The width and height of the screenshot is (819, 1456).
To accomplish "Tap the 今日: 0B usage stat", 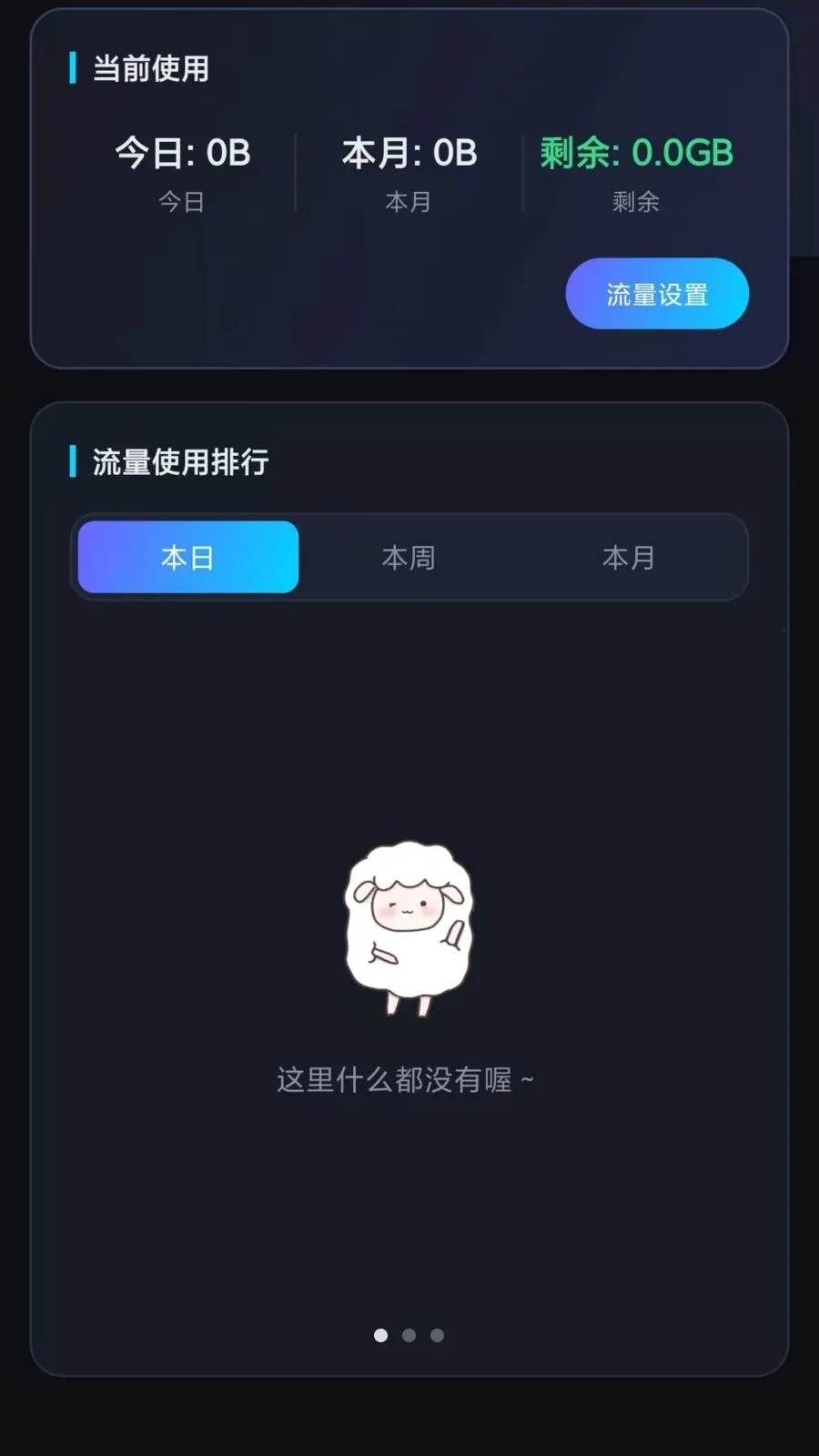I will 180,152.
